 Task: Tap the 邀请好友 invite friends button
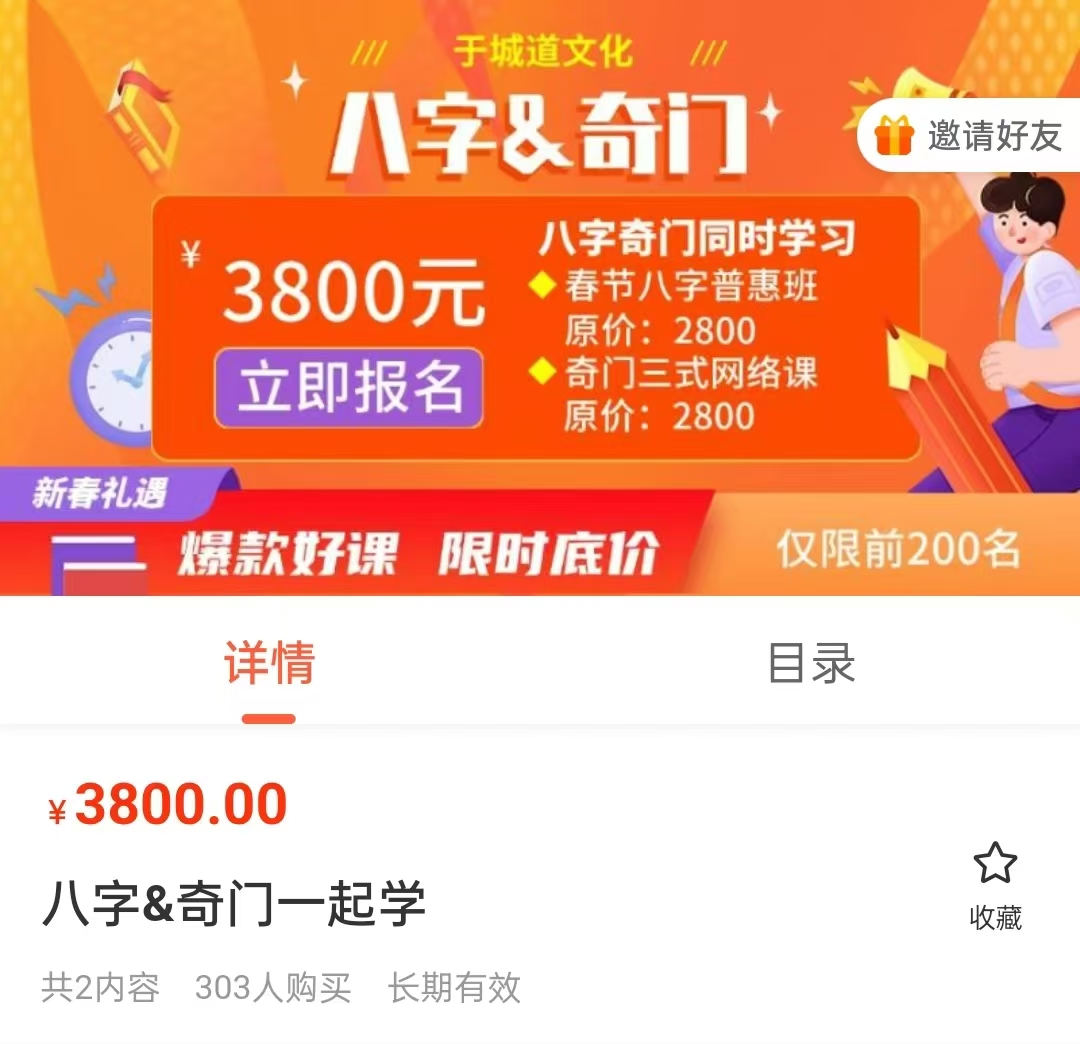coord(970,135)
